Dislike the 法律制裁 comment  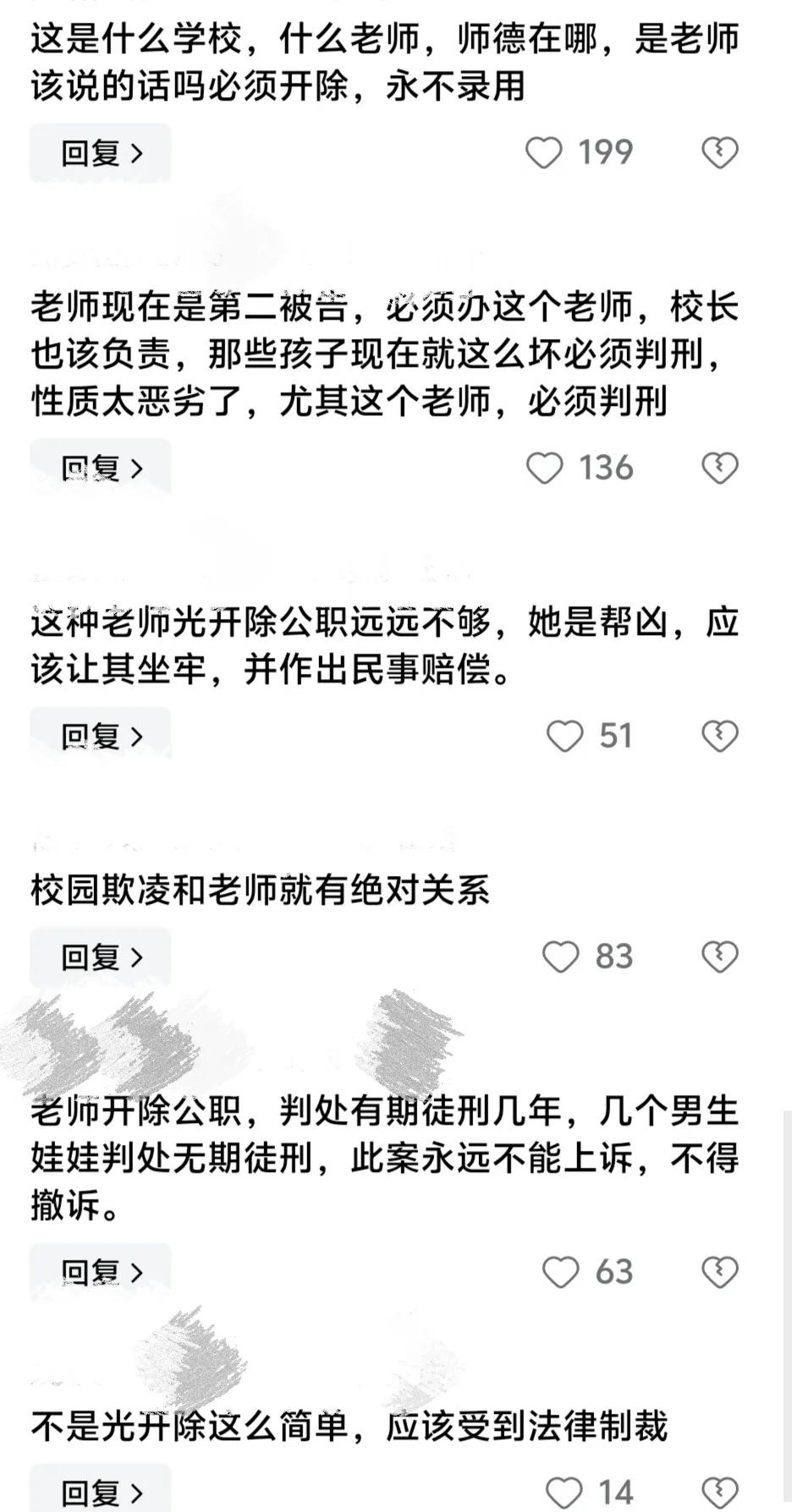pyautogui.click(x=720, y=1493)
